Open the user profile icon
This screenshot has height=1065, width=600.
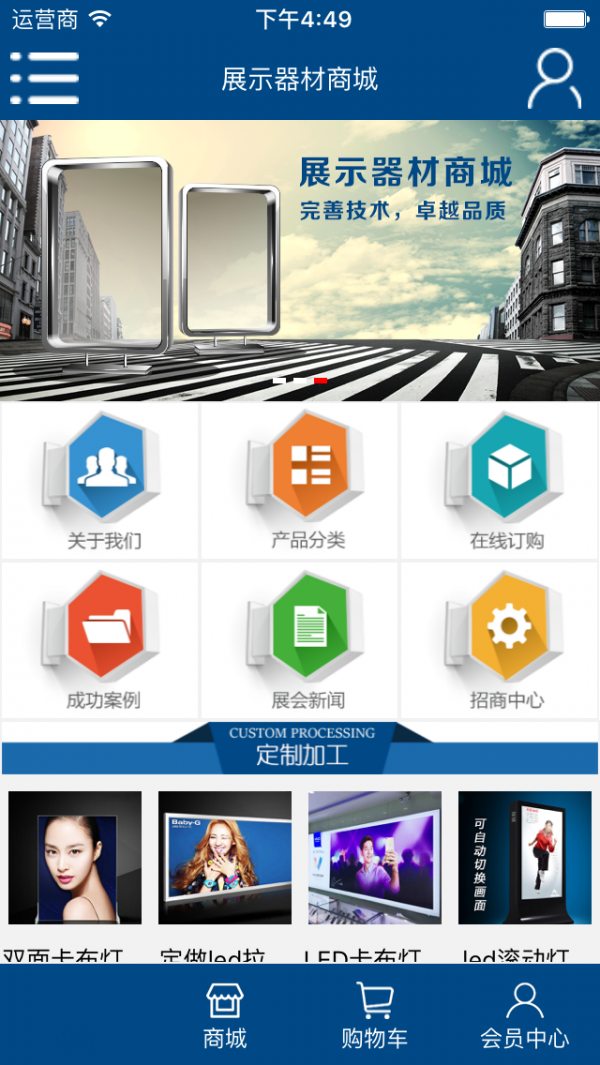coord(554,78)
